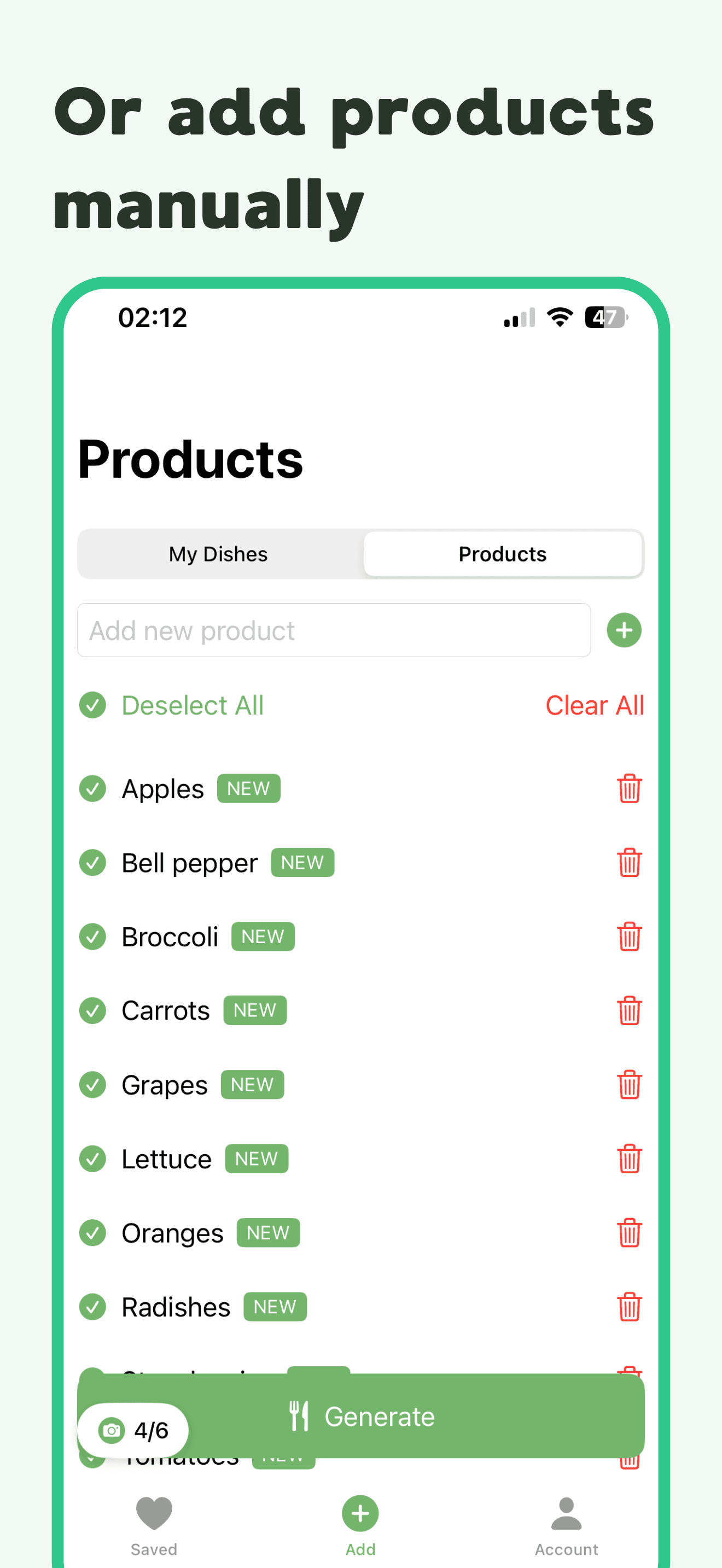Tap the green plus icon to add product

(x=624, y=630)
